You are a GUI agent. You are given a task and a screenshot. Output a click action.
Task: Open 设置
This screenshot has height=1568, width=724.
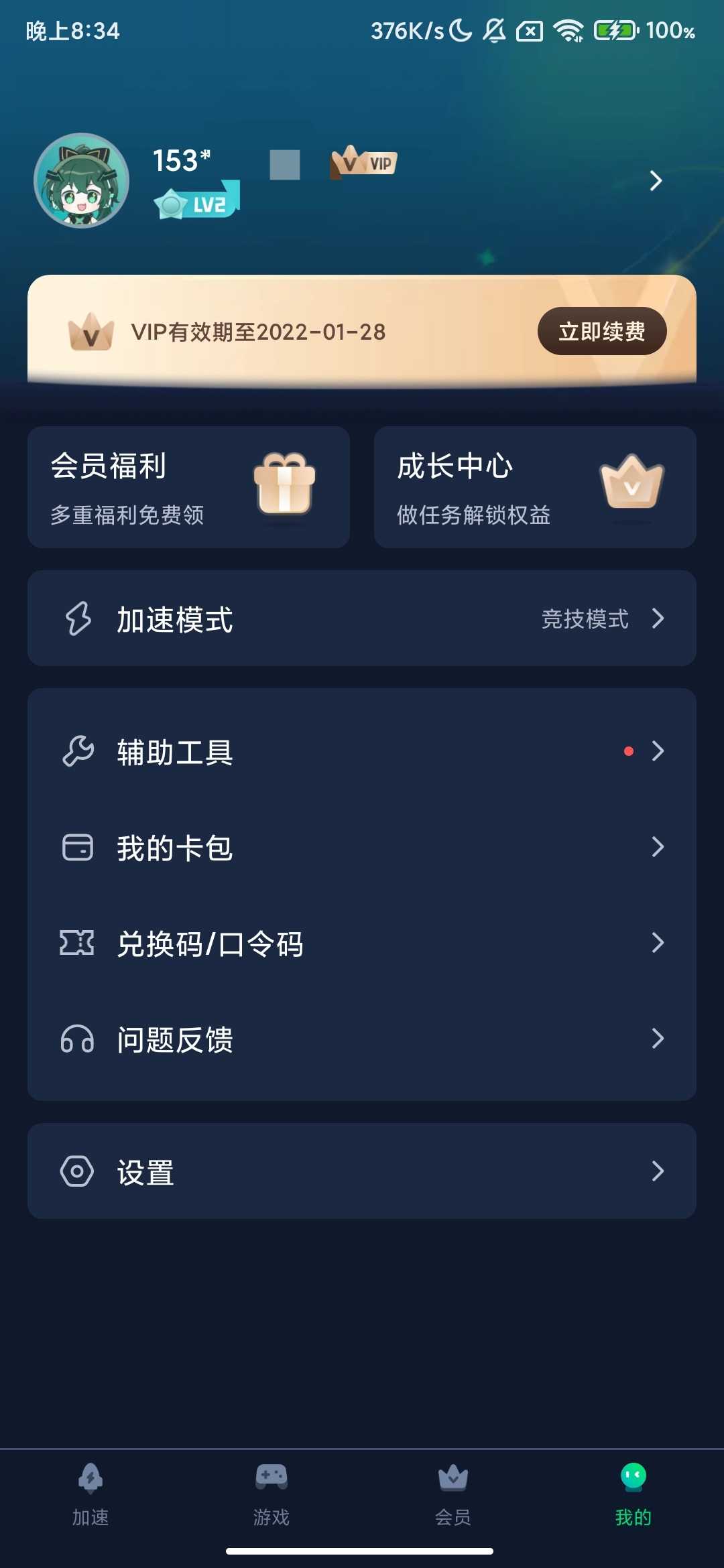point(361,1171)
